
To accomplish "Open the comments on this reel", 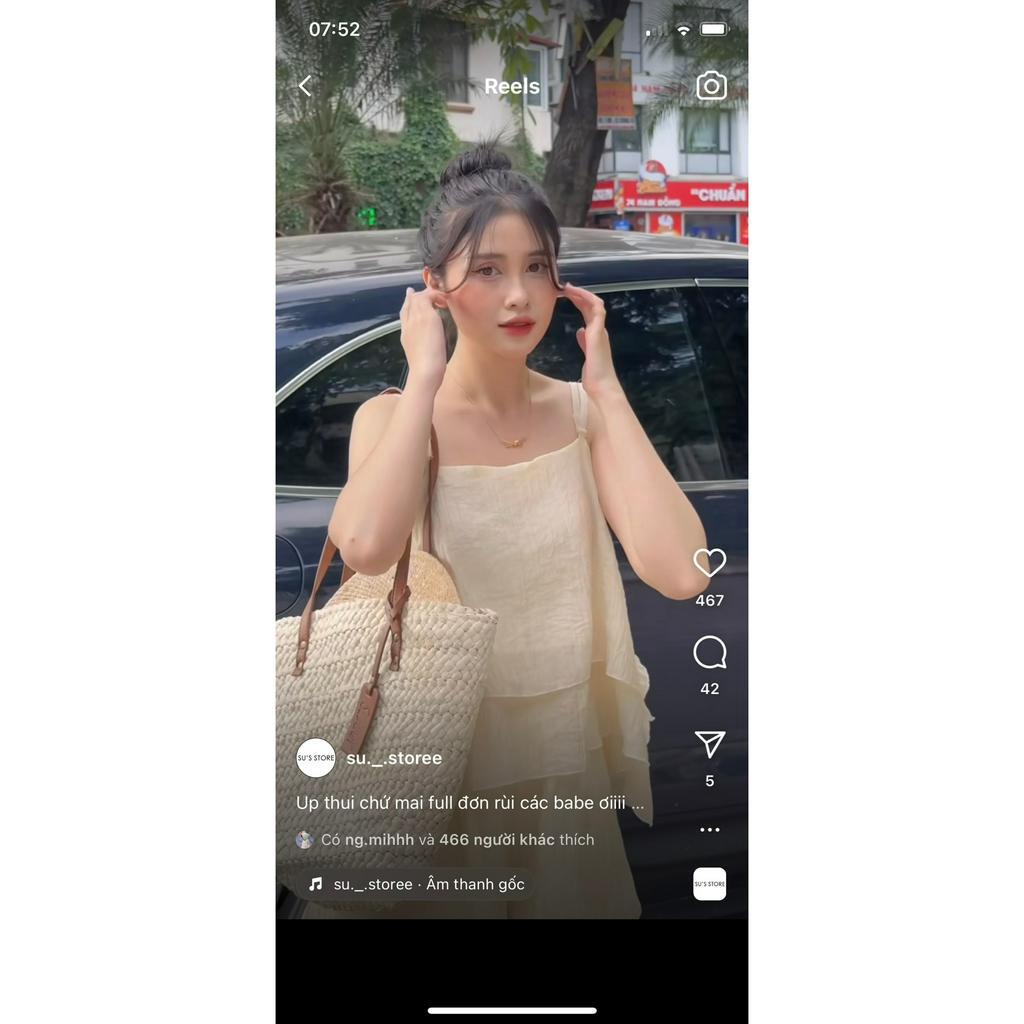I will (x=709, y=653).
